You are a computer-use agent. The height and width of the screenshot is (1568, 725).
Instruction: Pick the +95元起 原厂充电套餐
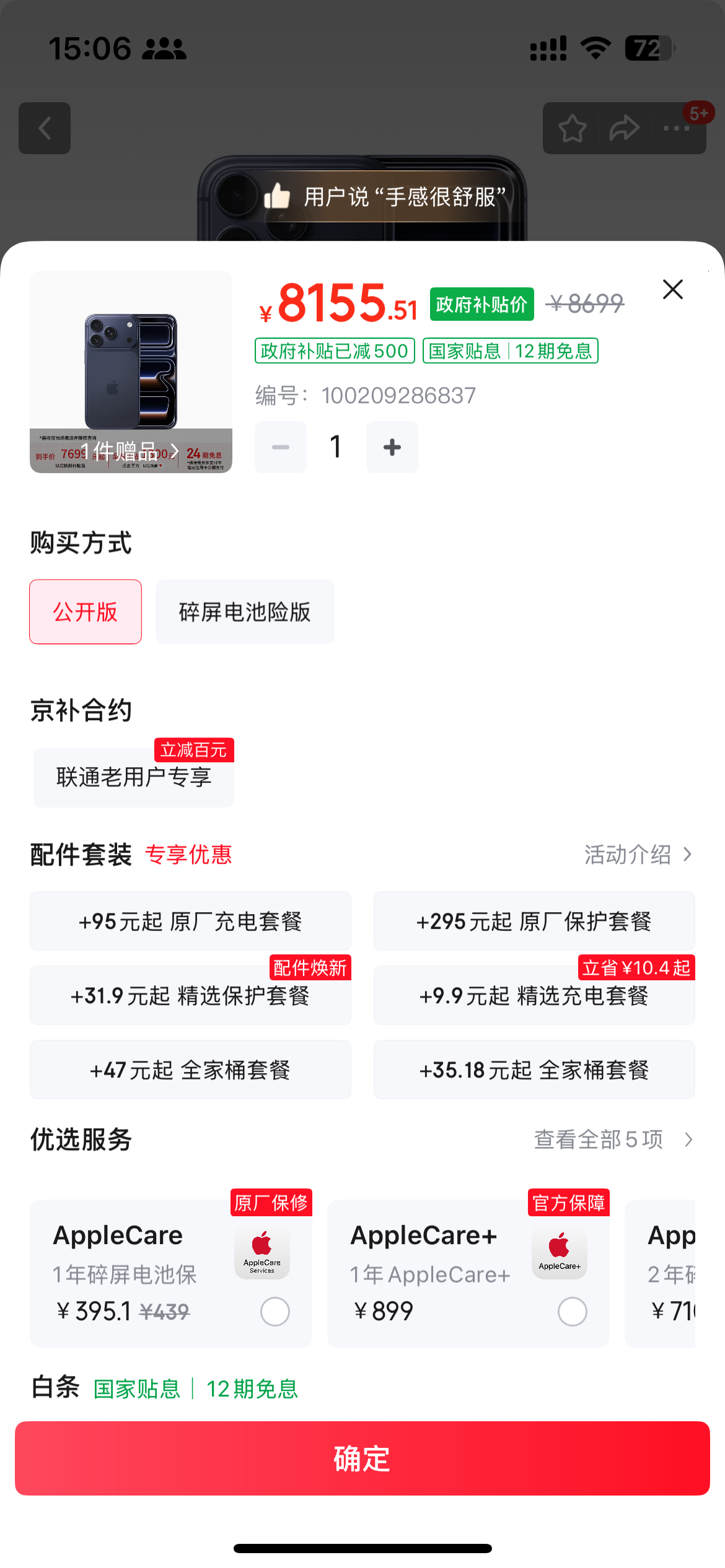pos(190,921)
